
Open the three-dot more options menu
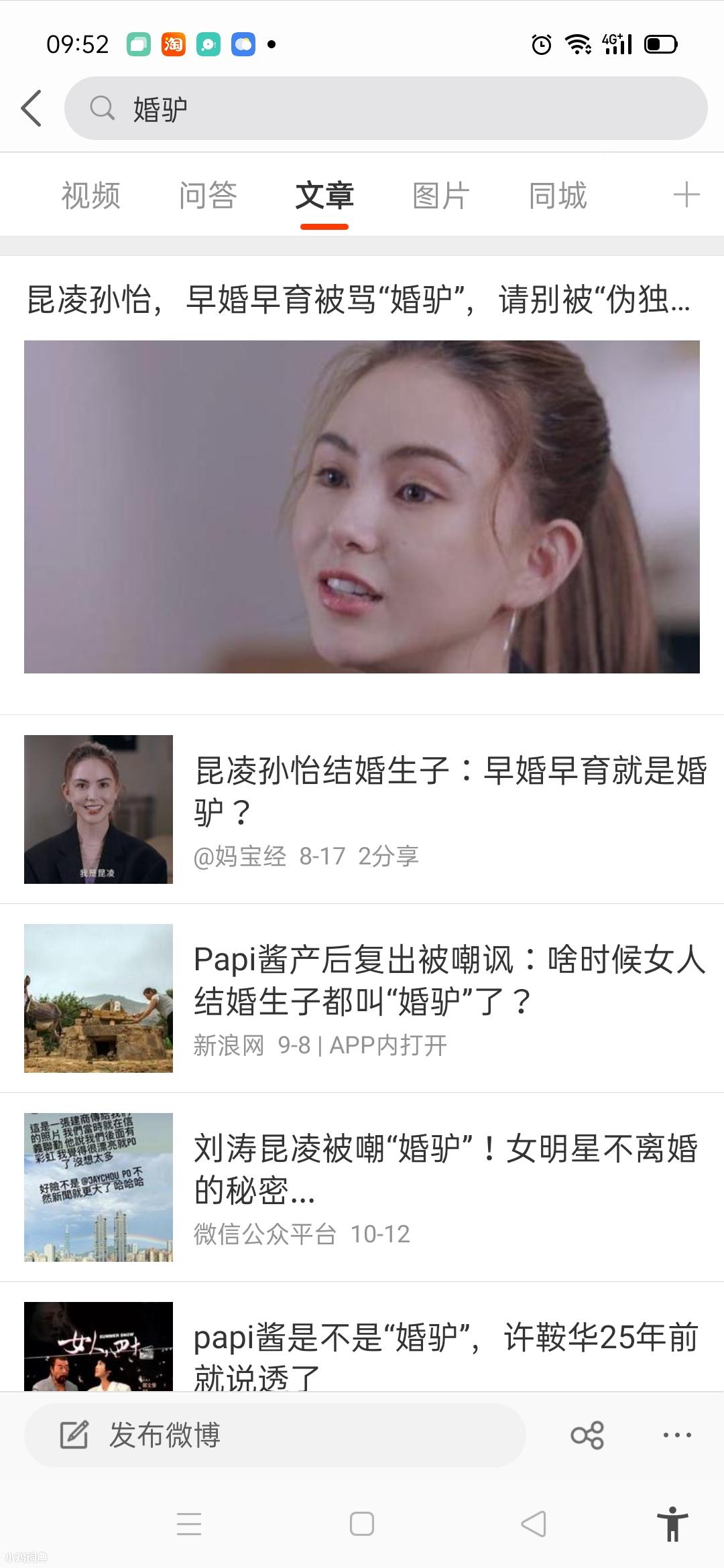coord(677,1435)
